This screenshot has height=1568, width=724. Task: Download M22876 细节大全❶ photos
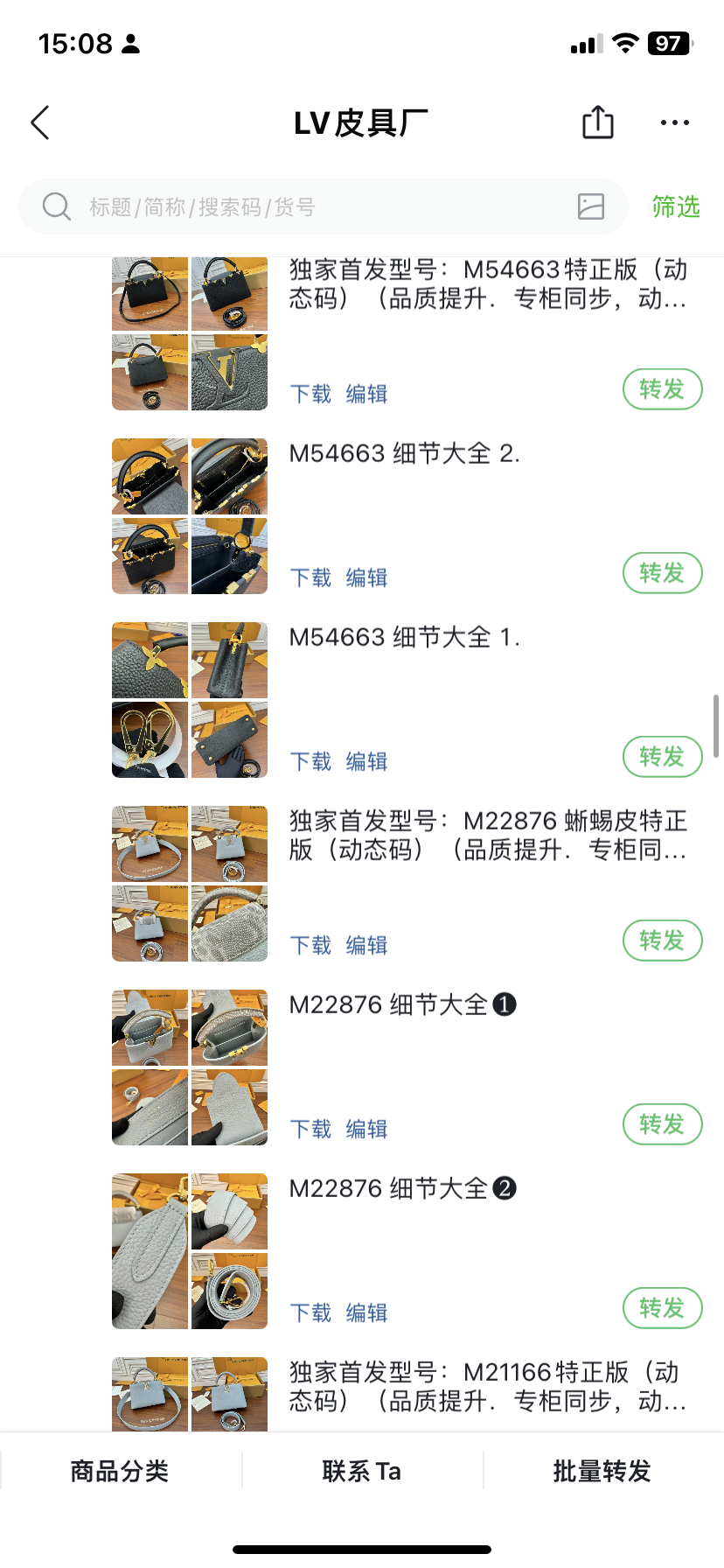click(x=310, y=1129)
